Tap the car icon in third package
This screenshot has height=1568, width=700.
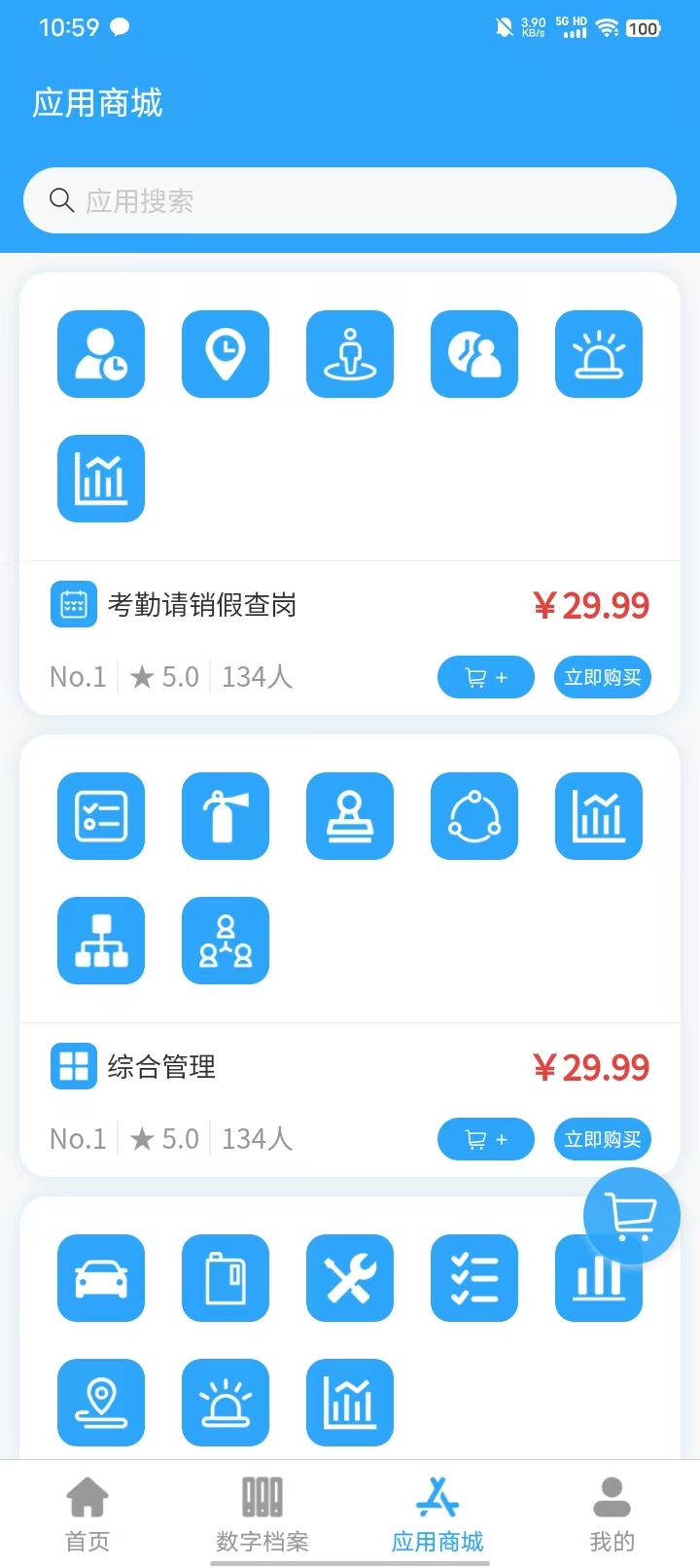(x=101, y=1278)
